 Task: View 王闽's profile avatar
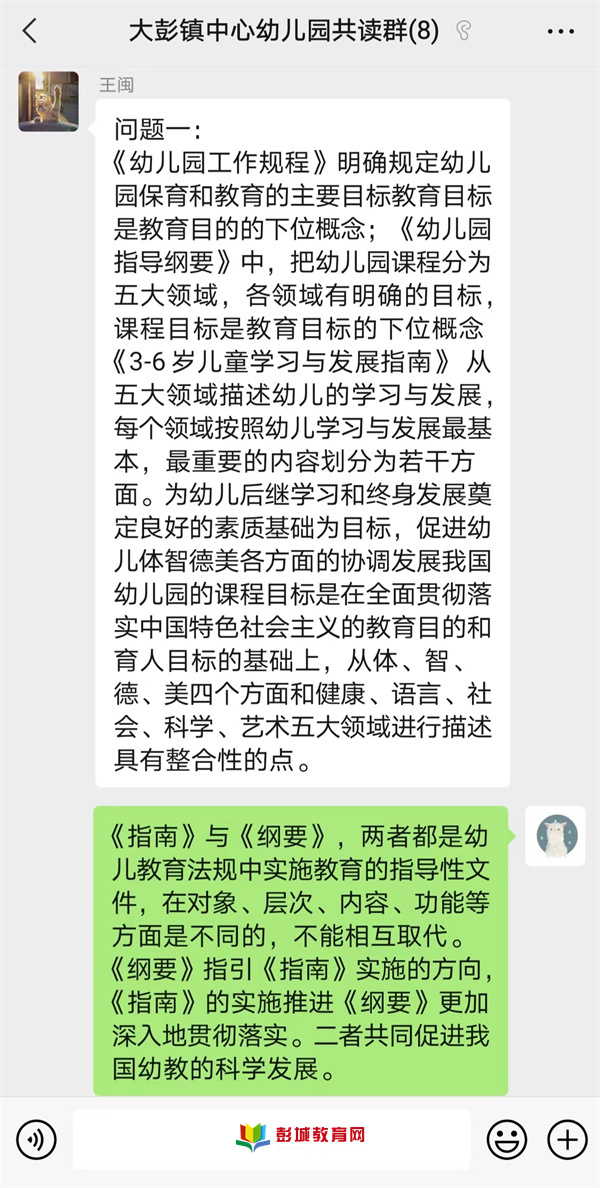(48, 101)
